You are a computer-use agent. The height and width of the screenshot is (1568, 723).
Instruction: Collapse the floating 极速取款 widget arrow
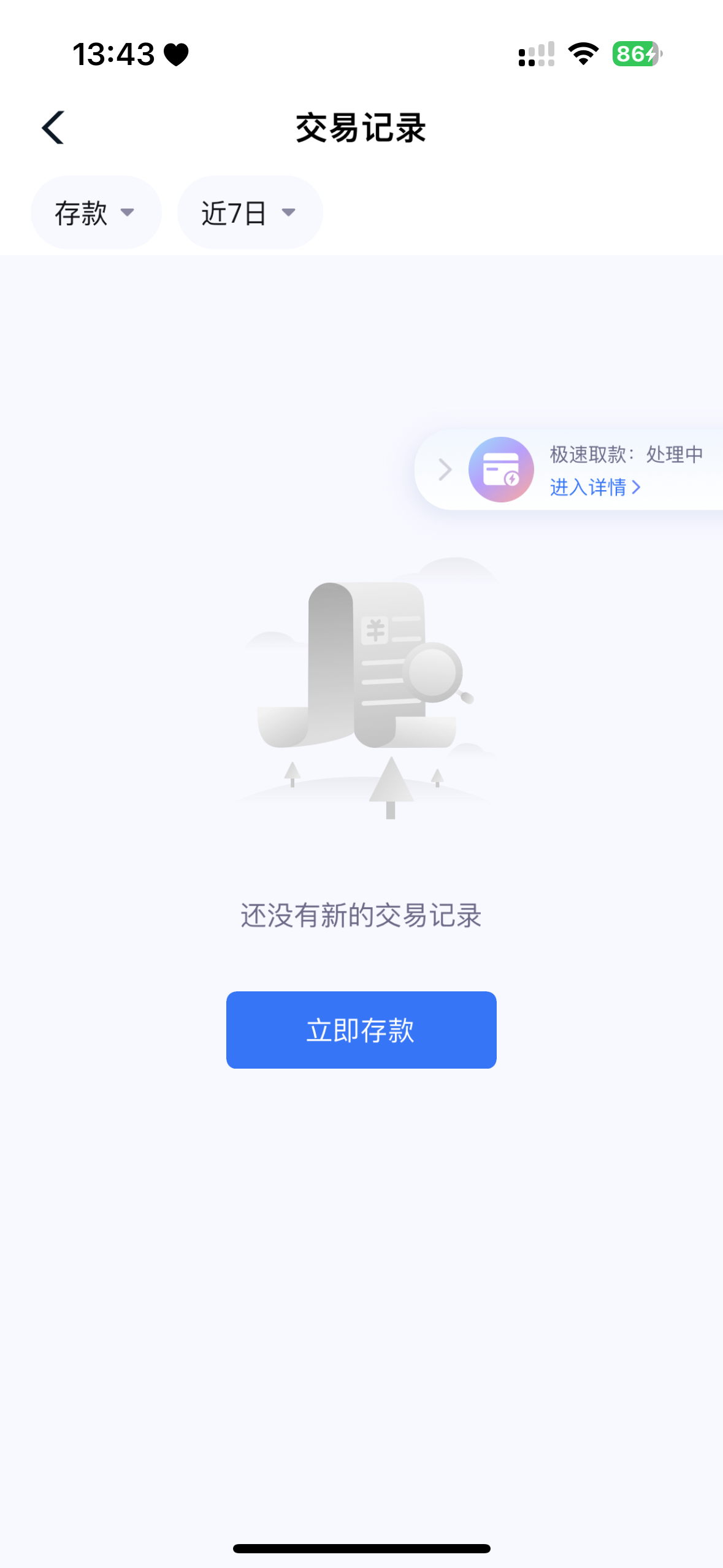coord(445,470)
